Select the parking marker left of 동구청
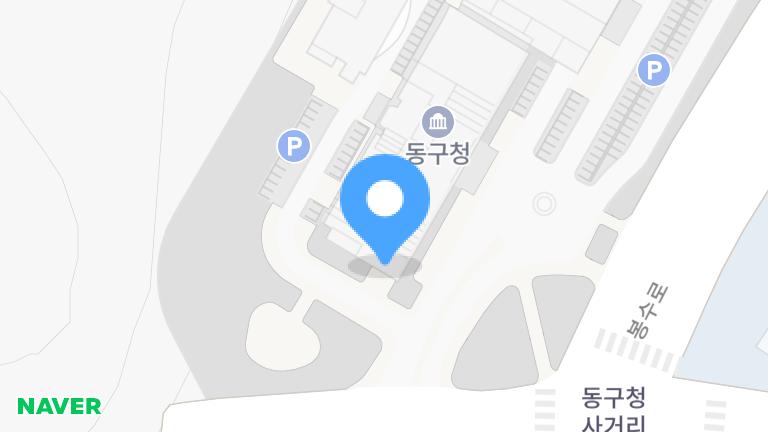The width and height of the screenshot is (768, 432). [293, 147]
